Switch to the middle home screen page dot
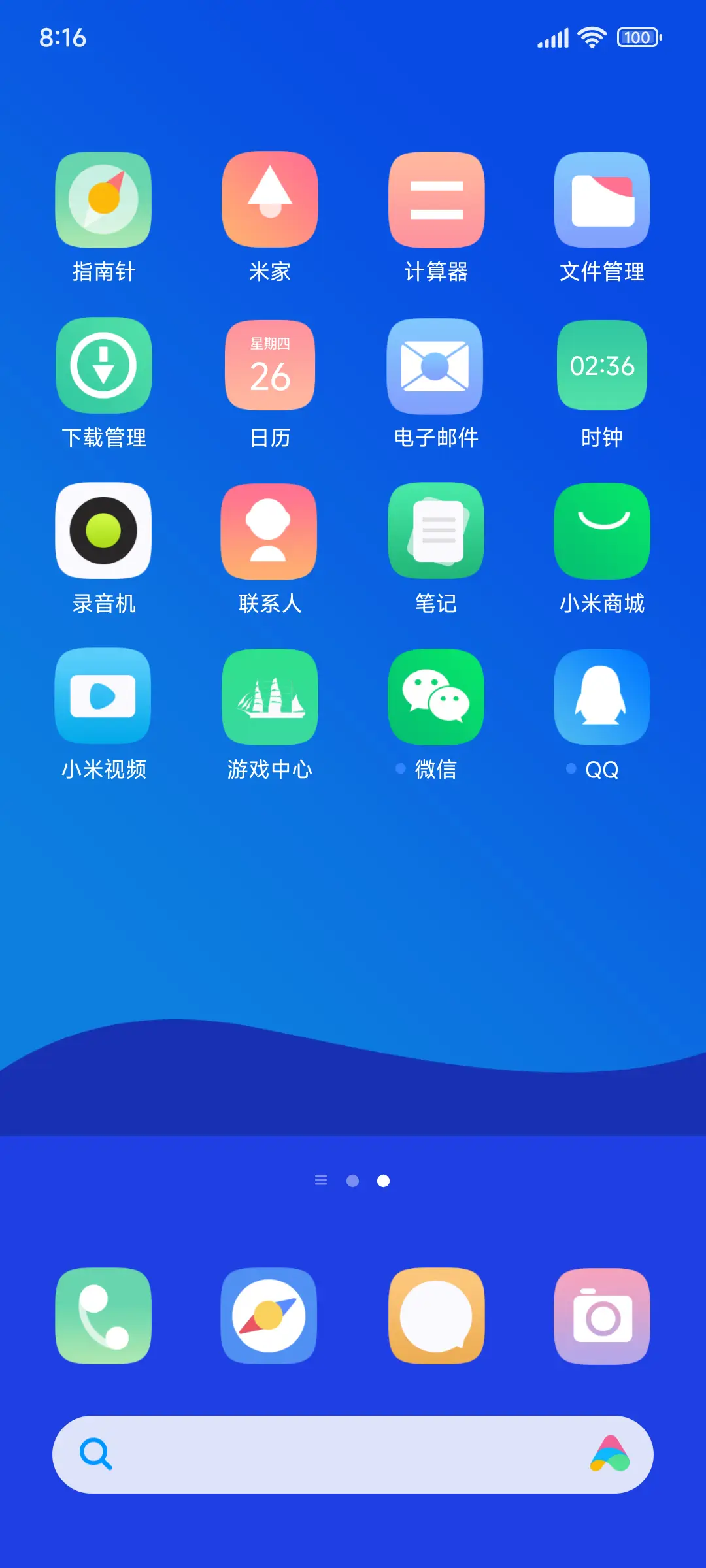 pyautogui.click(x=354, y=1180)
